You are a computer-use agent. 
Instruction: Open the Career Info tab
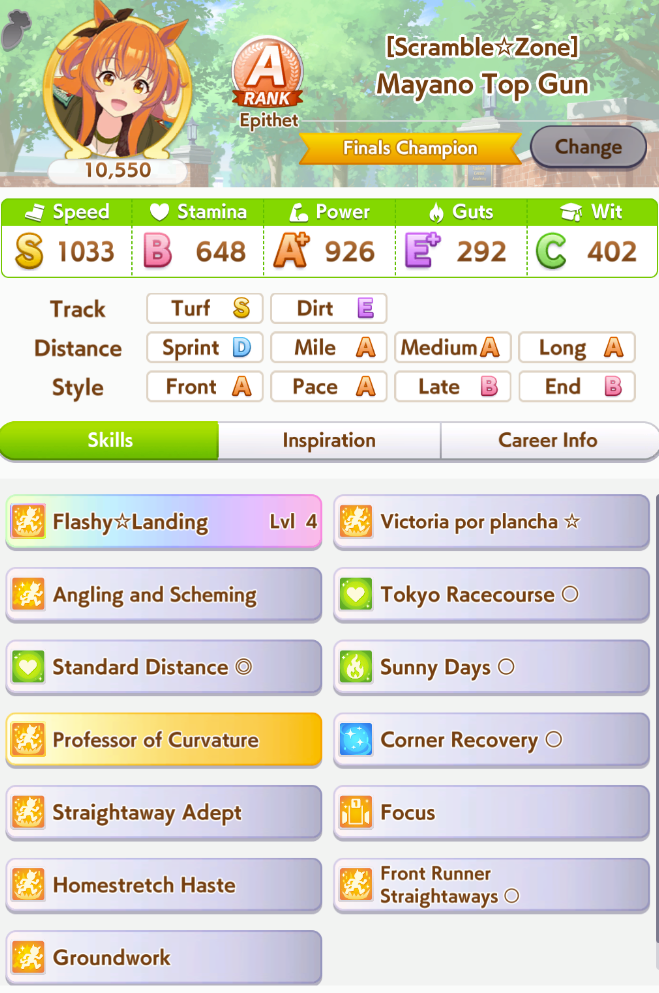547,440
